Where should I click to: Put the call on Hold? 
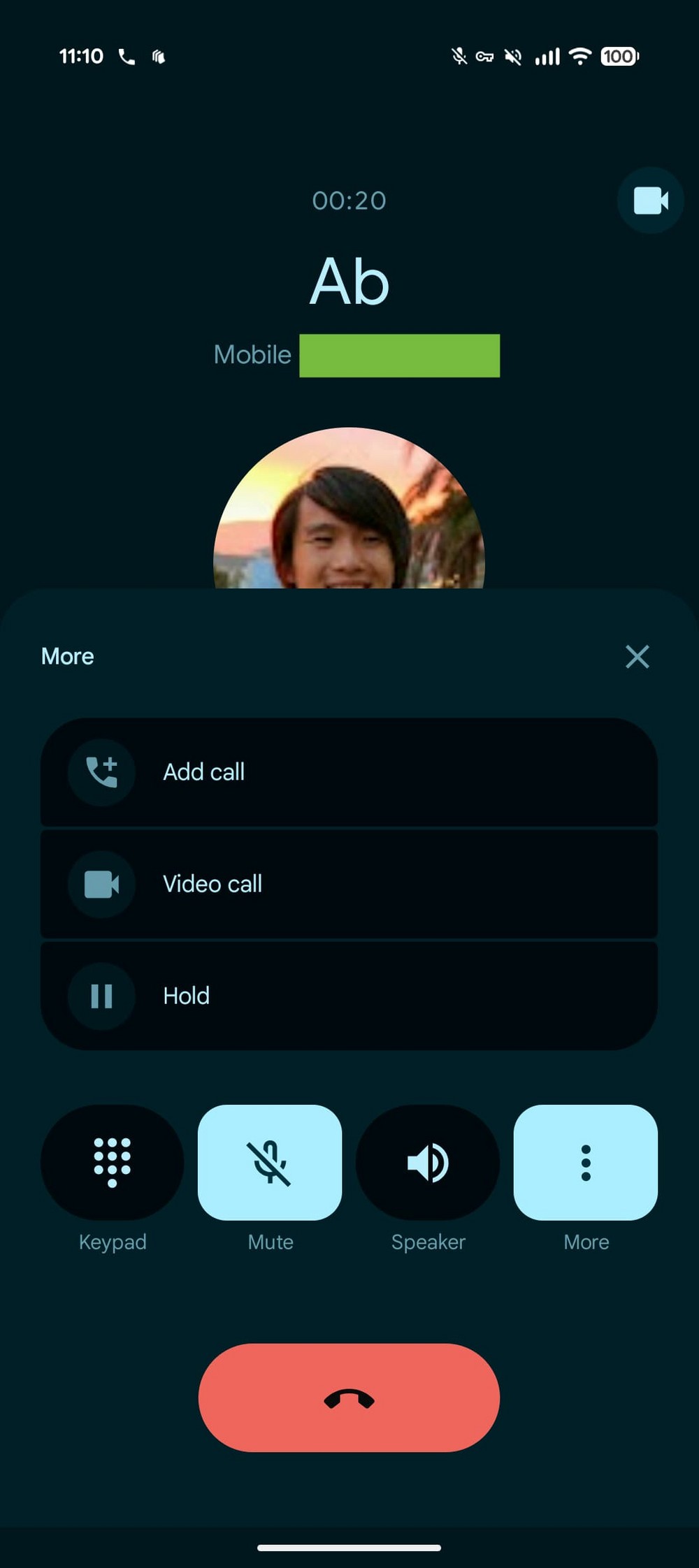[348, 996]
